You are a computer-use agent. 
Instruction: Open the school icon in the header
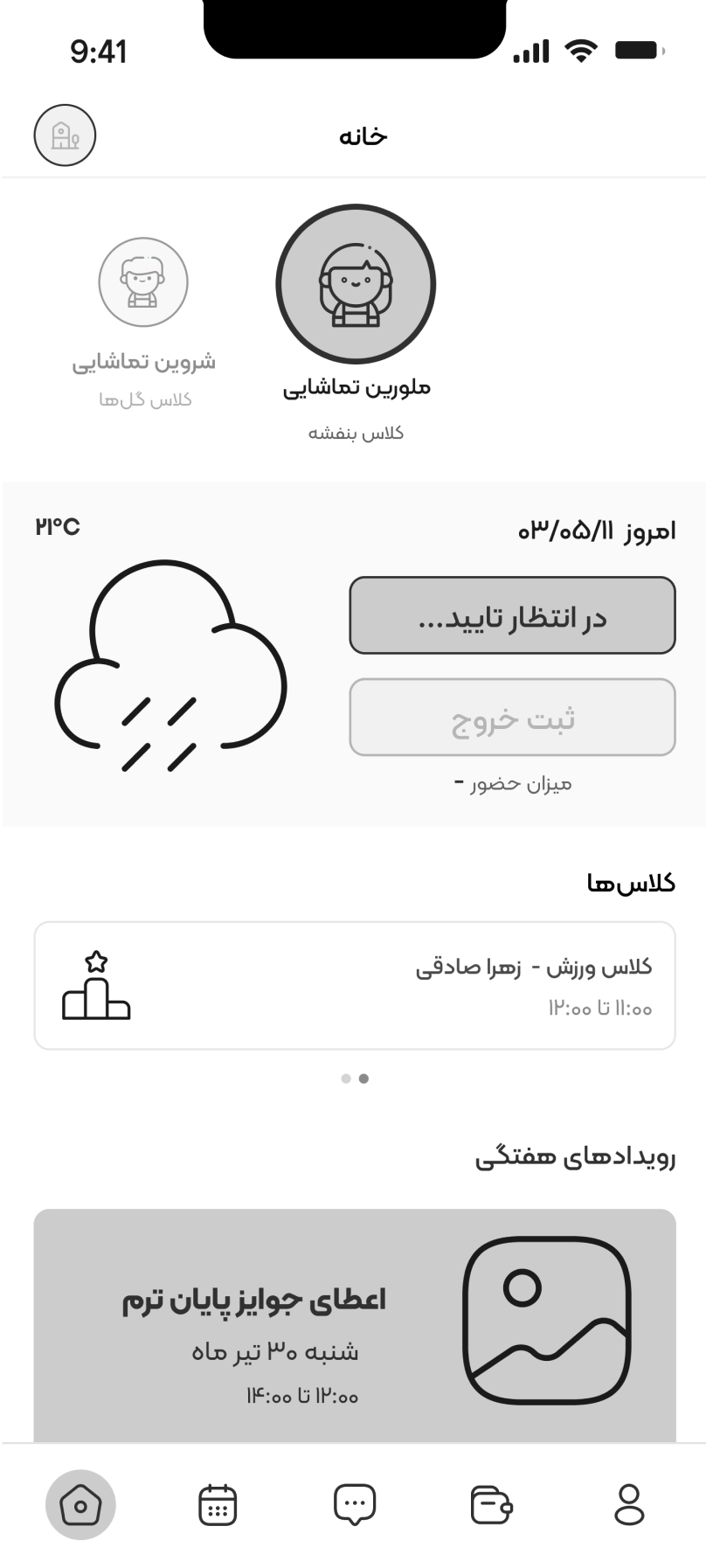point(65,135)
